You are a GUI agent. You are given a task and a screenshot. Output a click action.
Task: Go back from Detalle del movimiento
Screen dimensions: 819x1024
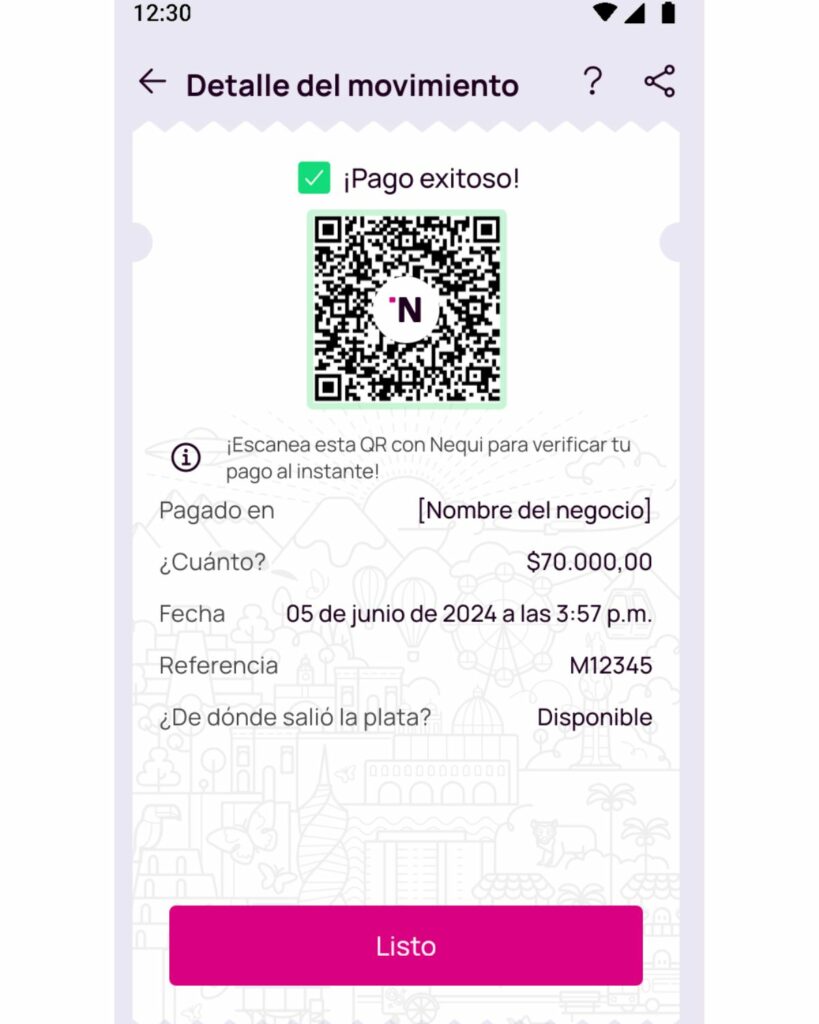(152, 82)
